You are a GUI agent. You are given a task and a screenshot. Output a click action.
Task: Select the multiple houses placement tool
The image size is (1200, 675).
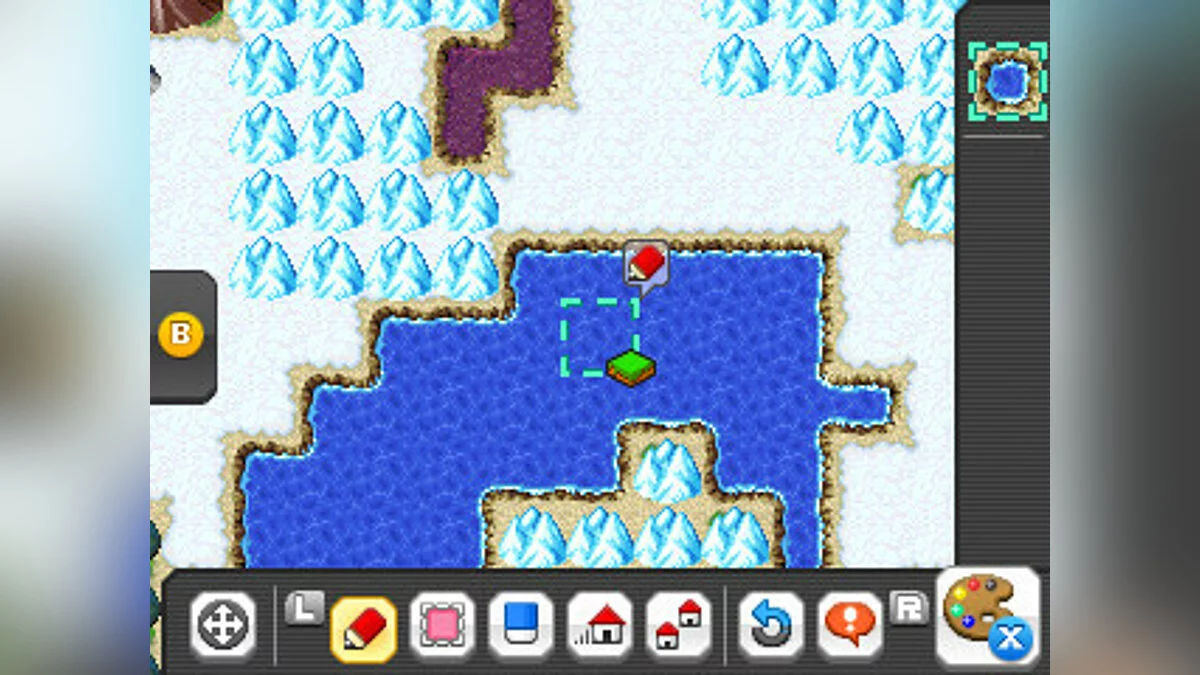[678, 627]
